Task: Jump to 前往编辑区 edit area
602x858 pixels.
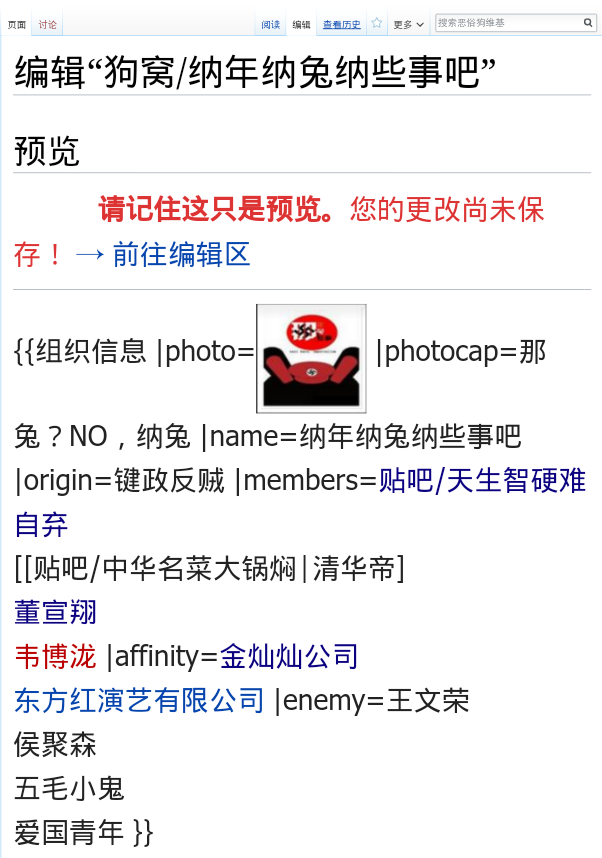Action: coord(181,254)
